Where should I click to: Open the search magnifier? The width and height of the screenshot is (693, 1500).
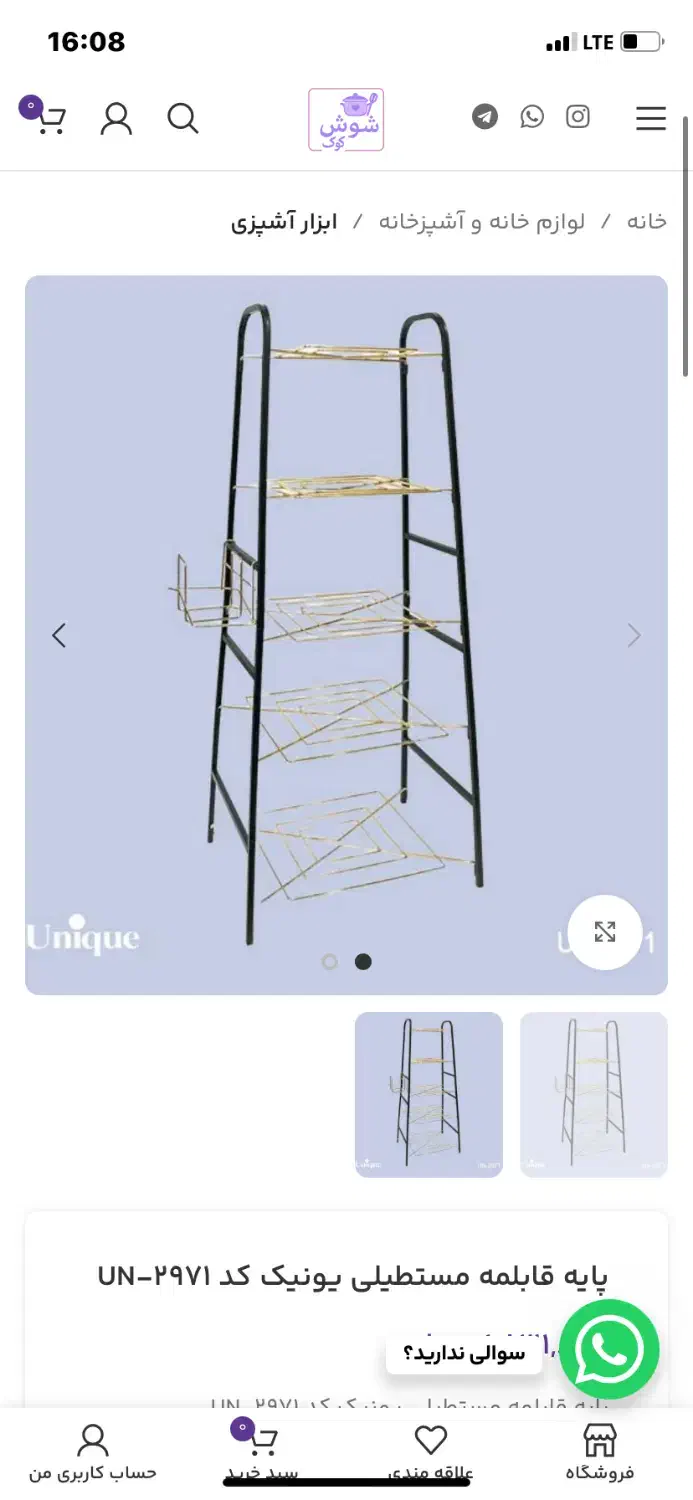(183, 119)
